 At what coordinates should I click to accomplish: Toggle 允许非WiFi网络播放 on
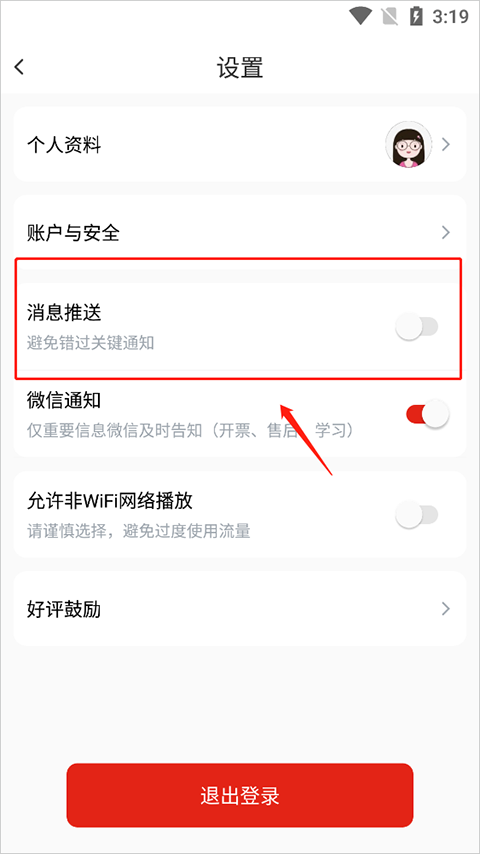(x=417, y=515)
